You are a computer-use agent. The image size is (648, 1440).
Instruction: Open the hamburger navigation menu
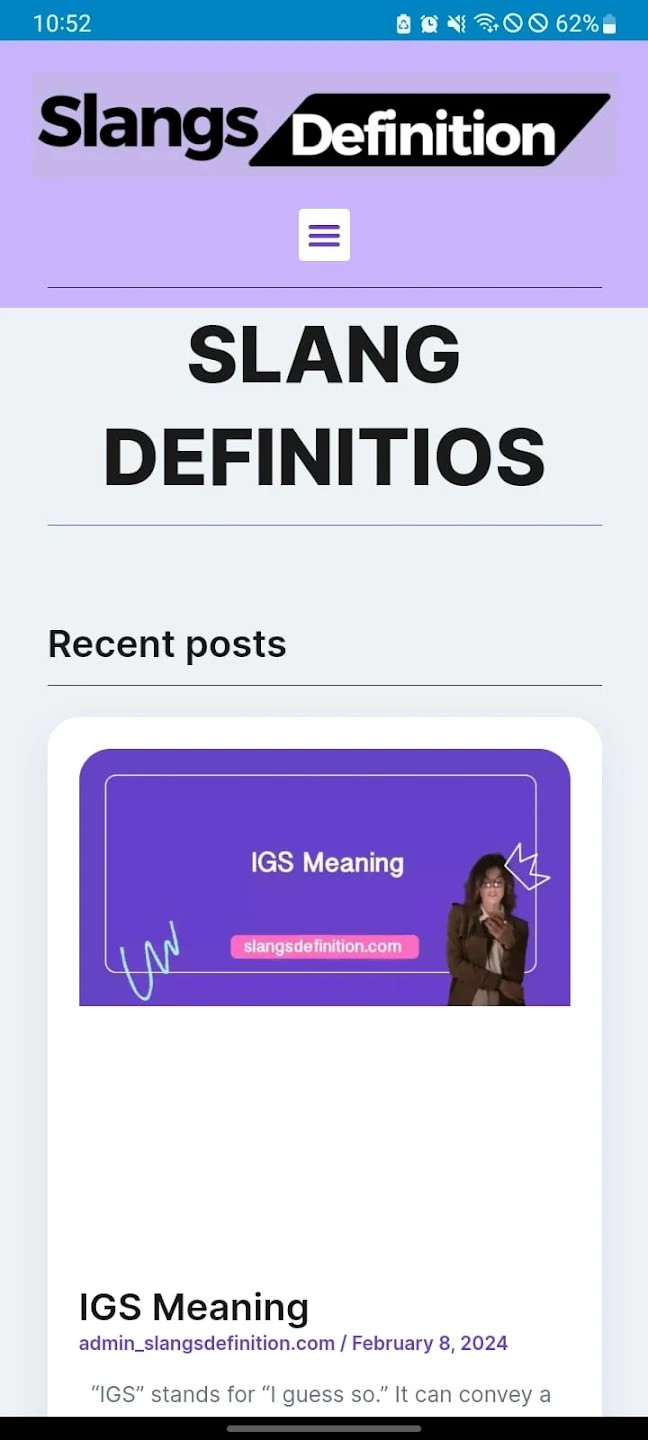(324, 235)
